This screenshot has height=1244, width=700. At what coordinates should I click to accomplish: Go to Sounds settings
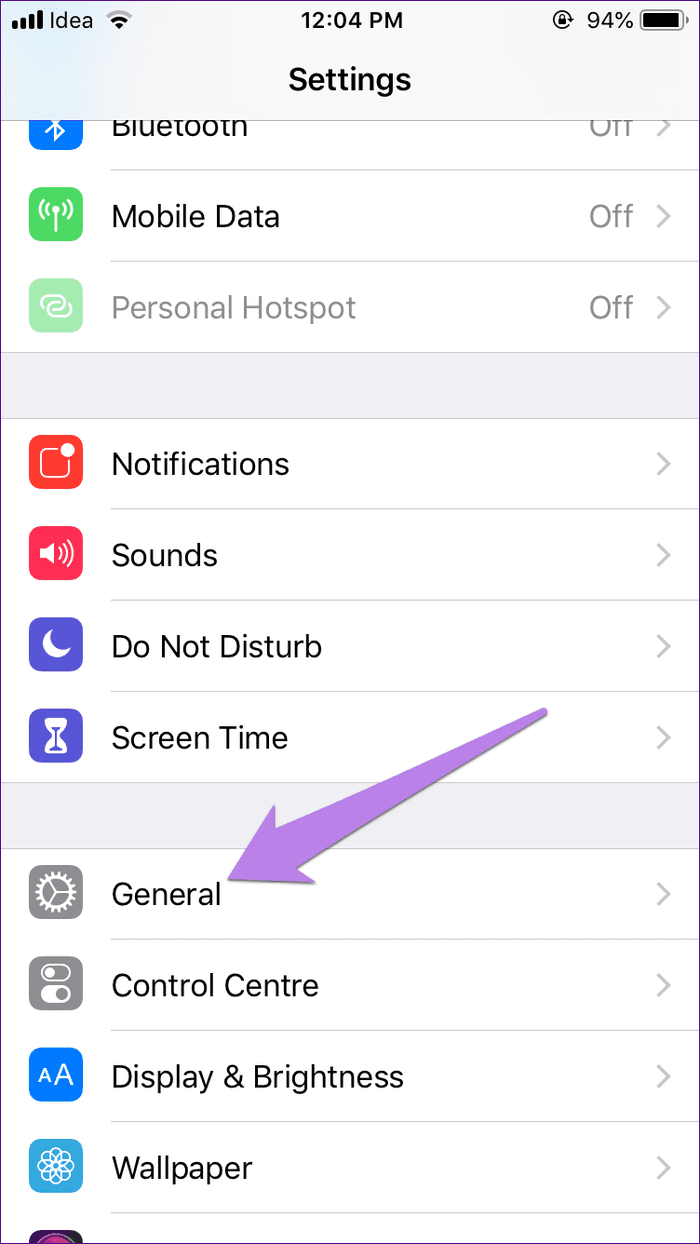[x=350, y=555]
